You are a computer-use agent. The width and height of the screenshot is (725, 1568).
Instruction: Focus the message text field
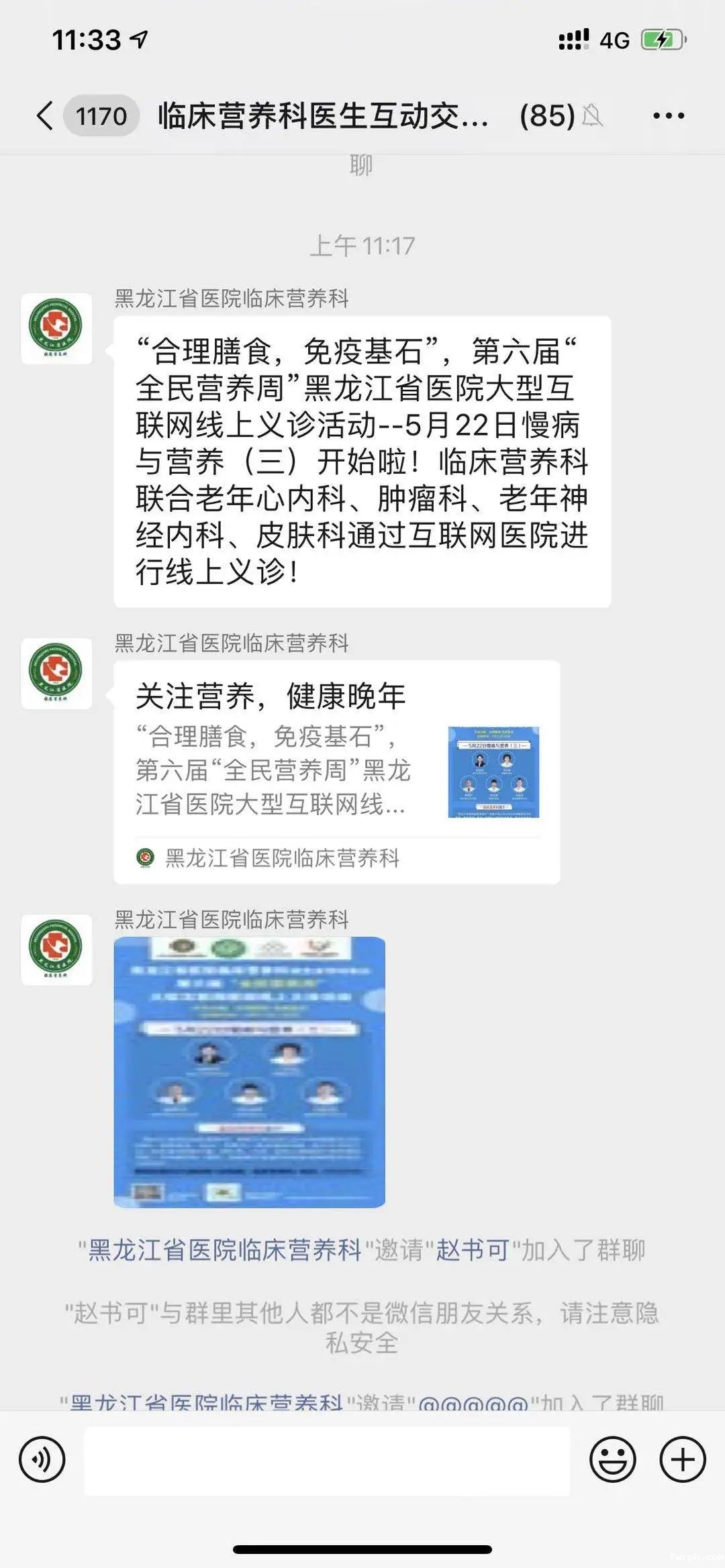click(x=327, y=1461)
